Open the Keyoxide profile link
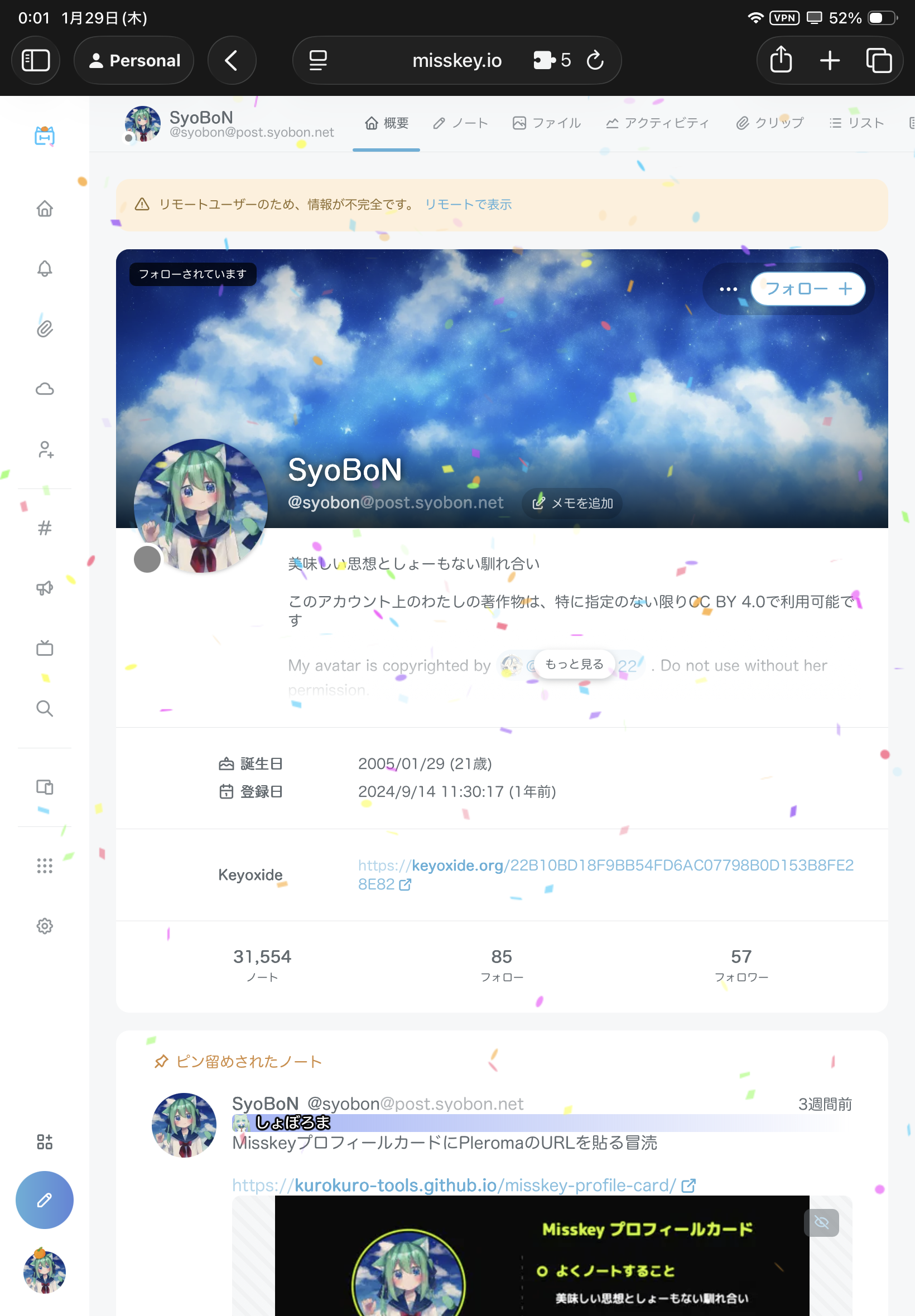 [605, 865]
